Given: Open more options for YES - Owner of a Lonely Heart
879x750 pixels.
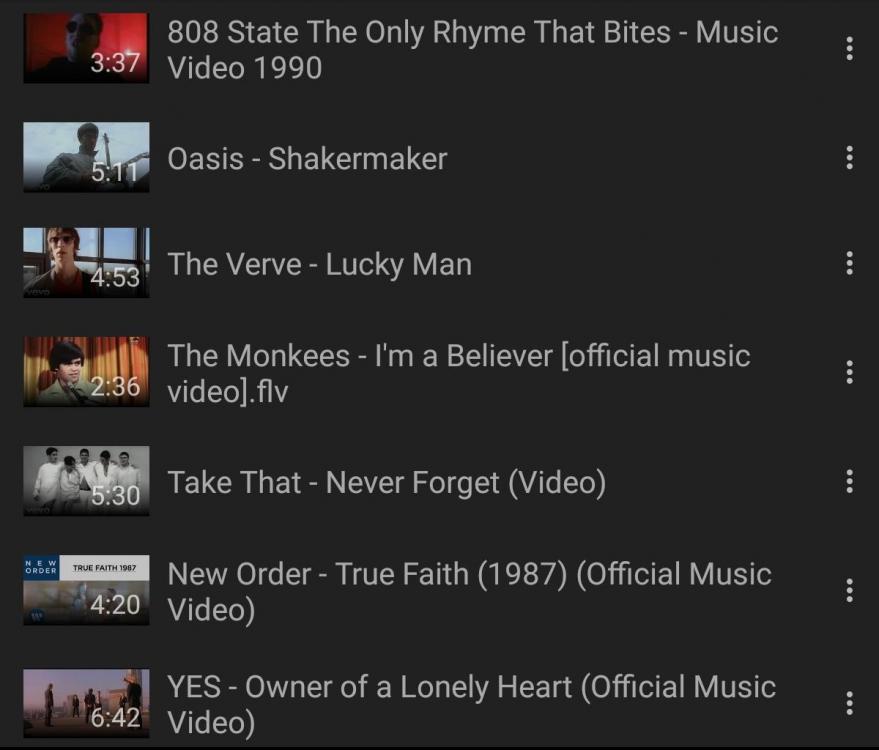Looking at the screenshot, I should [849, 703].
